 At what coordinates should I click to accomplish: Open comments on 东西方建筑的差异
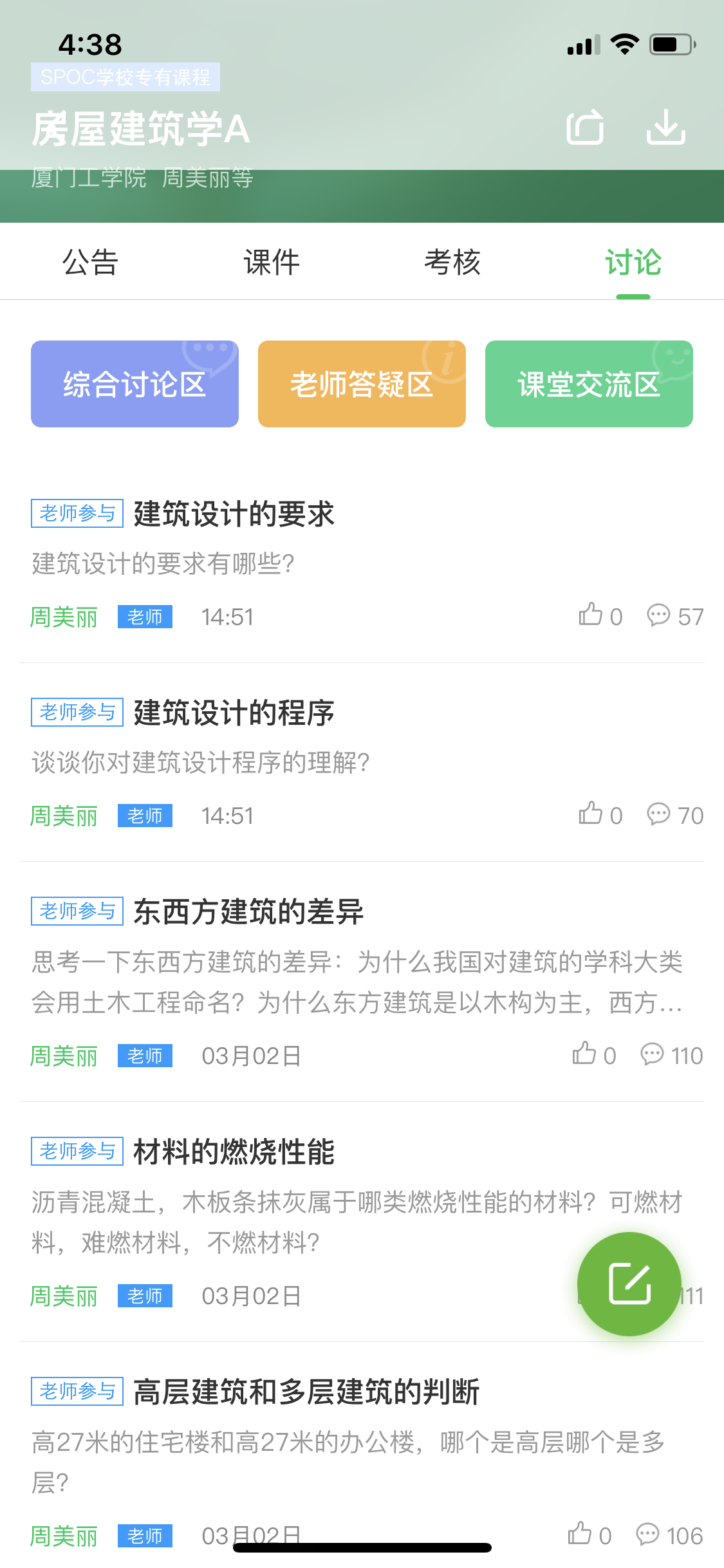(671, 1055)
